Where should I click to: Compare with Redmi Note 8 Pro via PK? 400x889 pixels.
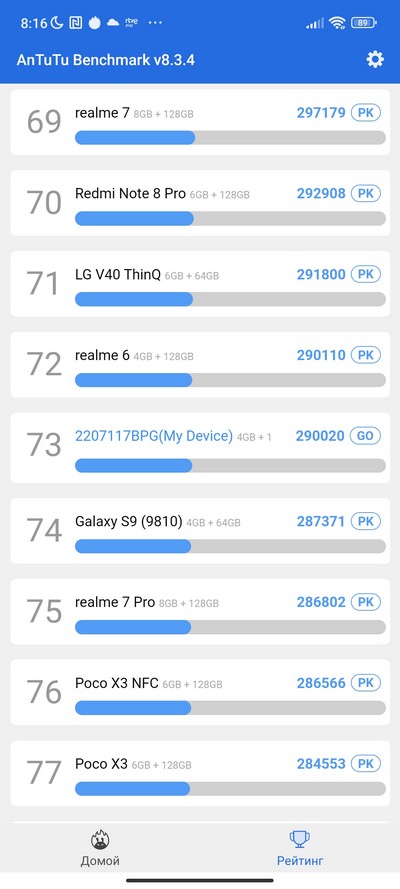365,193
